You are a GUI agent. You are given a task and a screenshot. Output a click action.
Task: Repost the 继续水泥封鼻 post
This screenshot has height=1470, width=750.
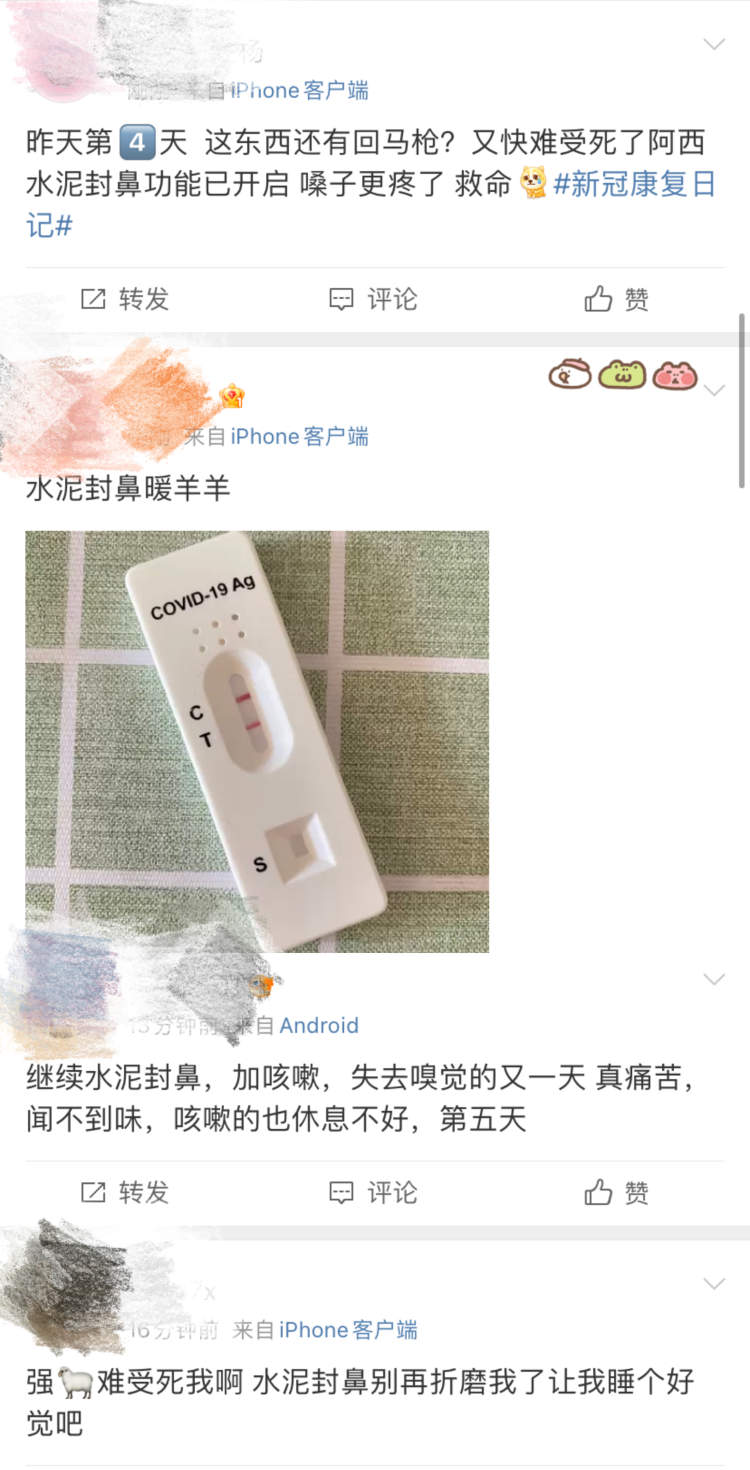click(x=125, y=1192)
